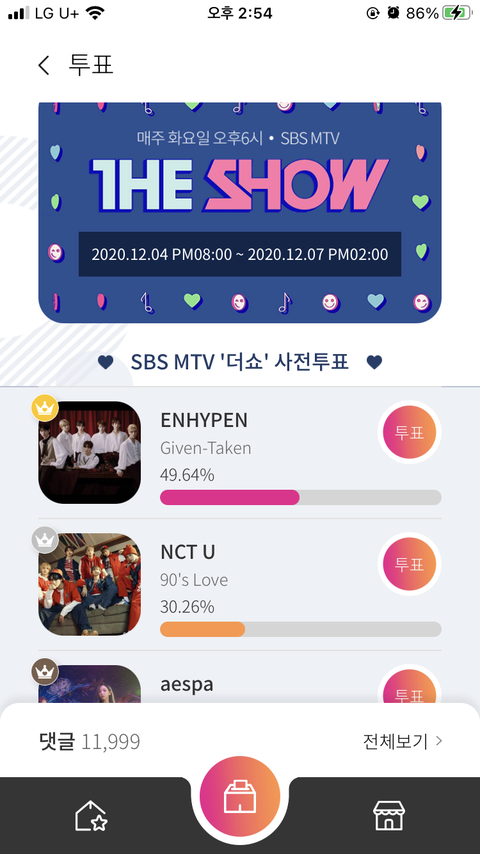Open the store tab
The height and width of the screenshot is (854, 480).
pyautogui.click(x=388, y=815)
